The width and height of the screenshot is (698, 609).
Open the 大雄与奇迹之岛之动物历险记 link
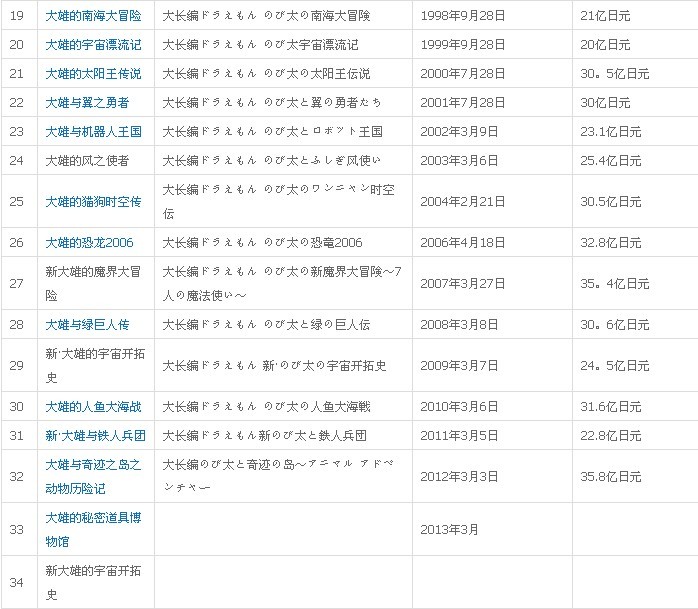coord(93,465)
